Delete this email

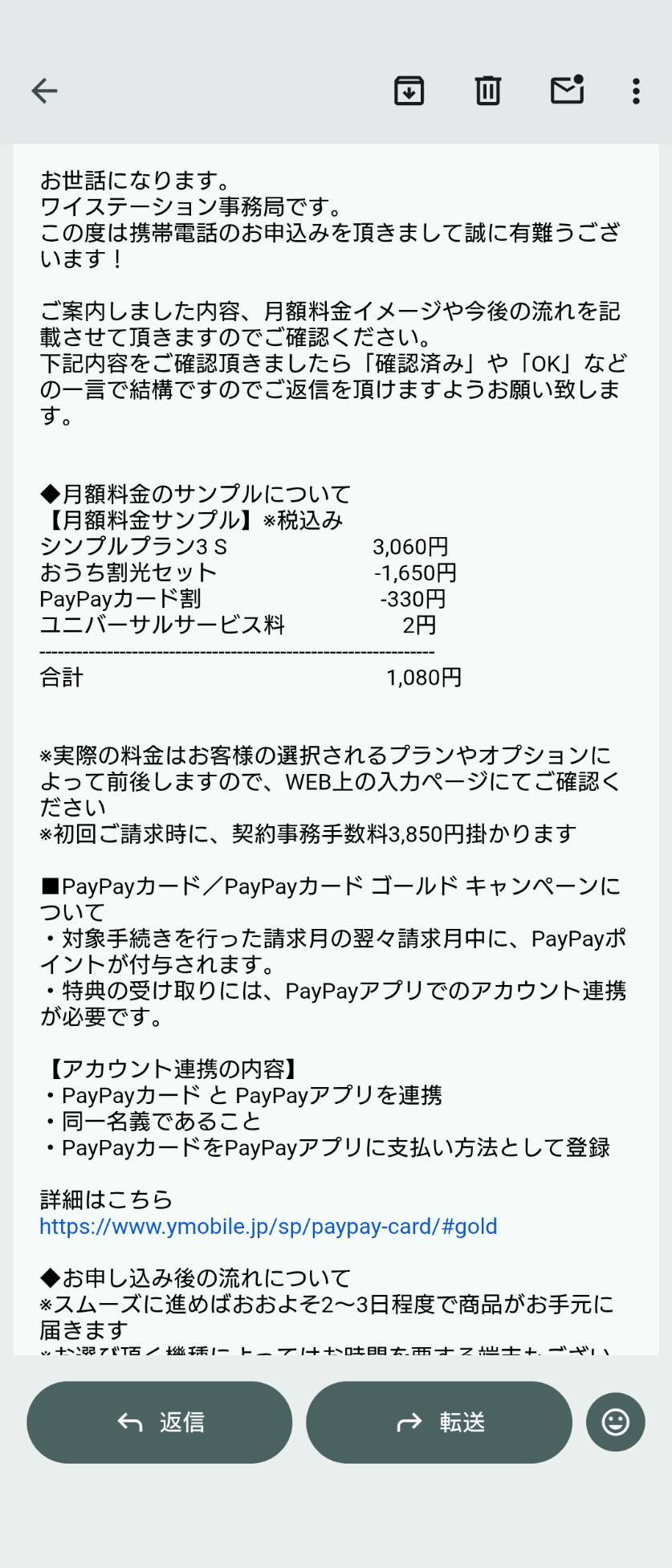click(x=487, y=91)
